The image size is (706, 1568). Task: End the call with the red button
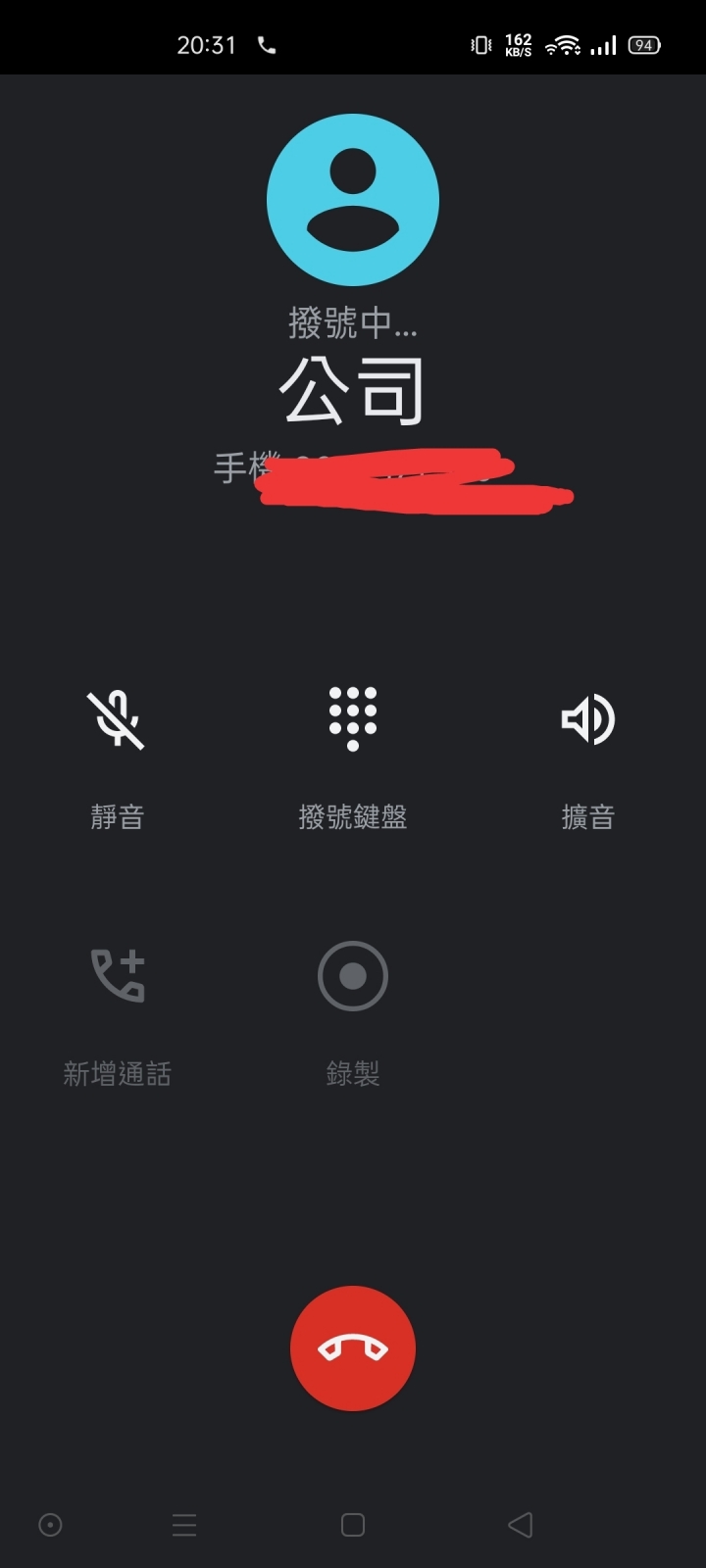click(353, 1348)
